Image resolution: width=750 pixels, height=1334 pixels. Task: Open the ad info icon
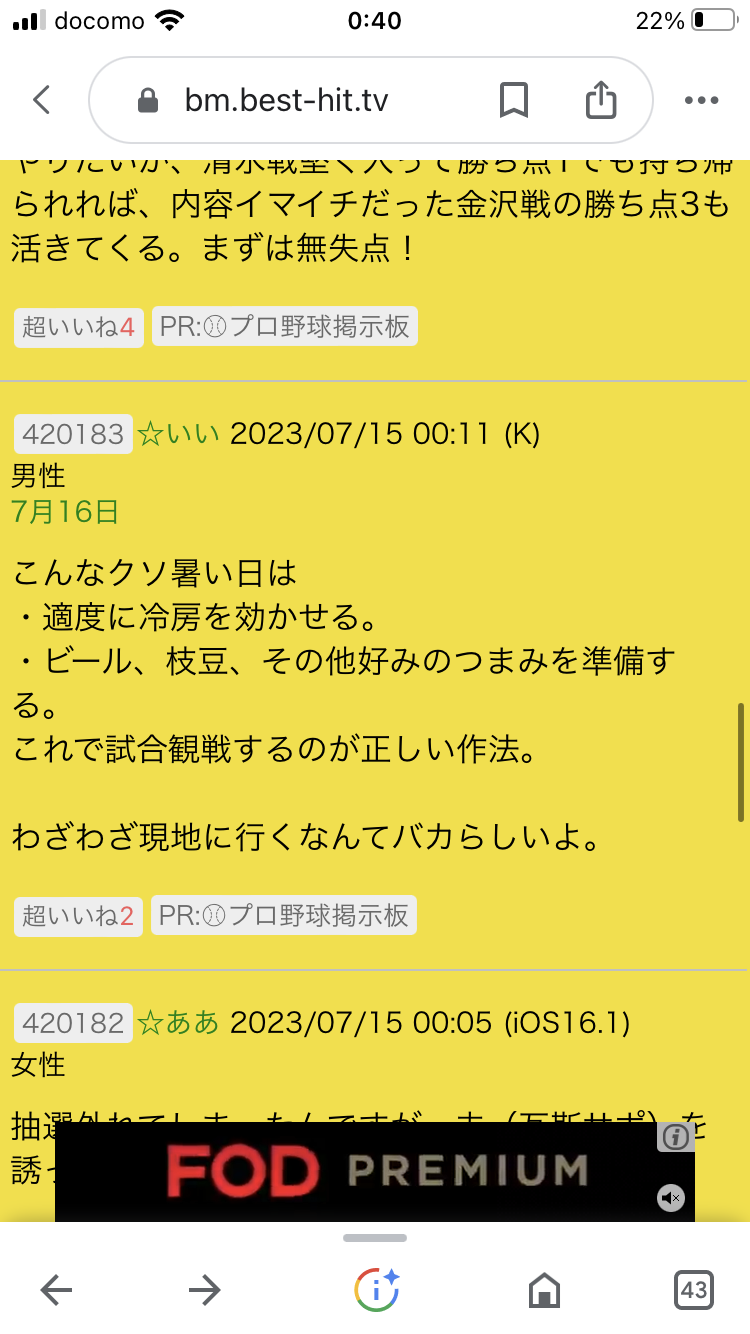point(676,1137)
